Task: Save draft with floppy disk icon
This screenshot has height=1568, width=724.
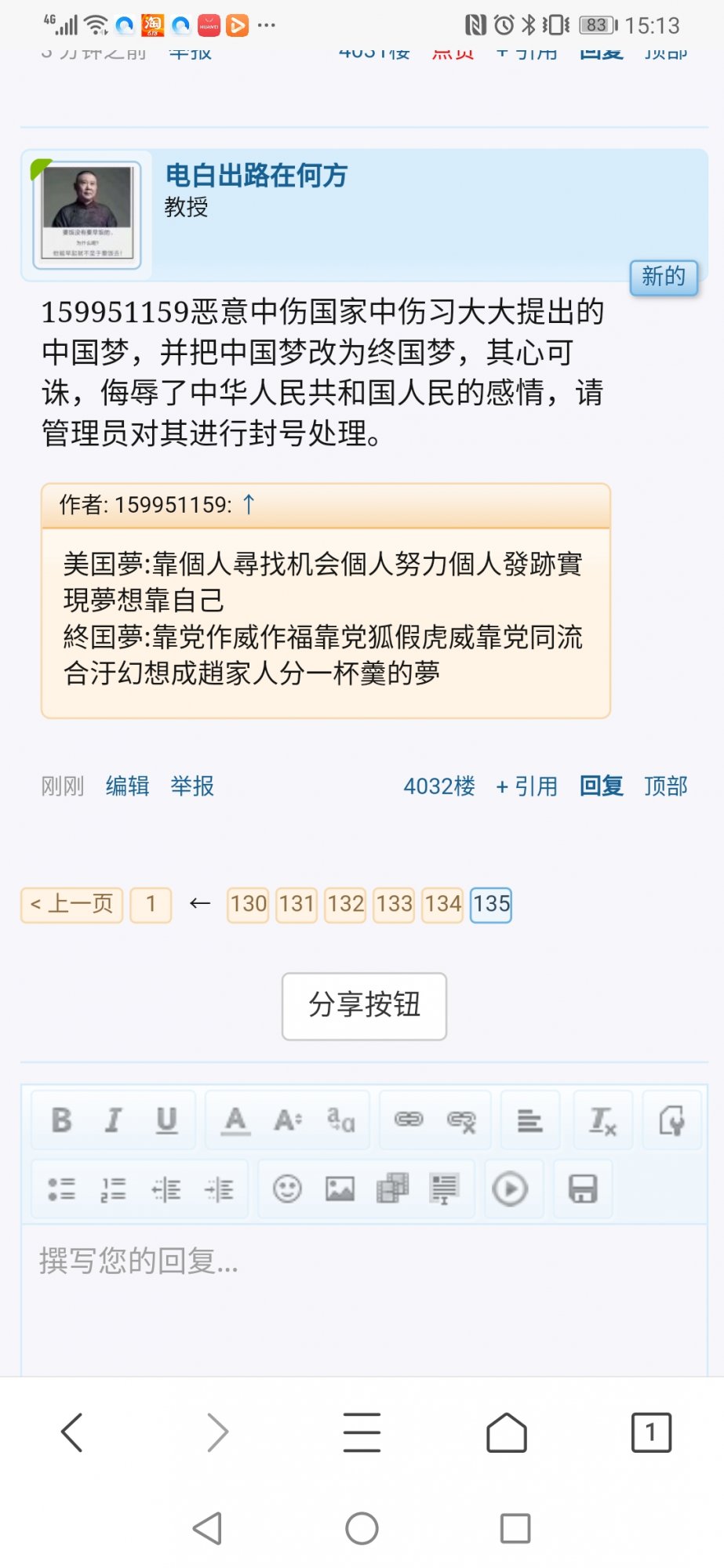Action: pos(583,1189)
